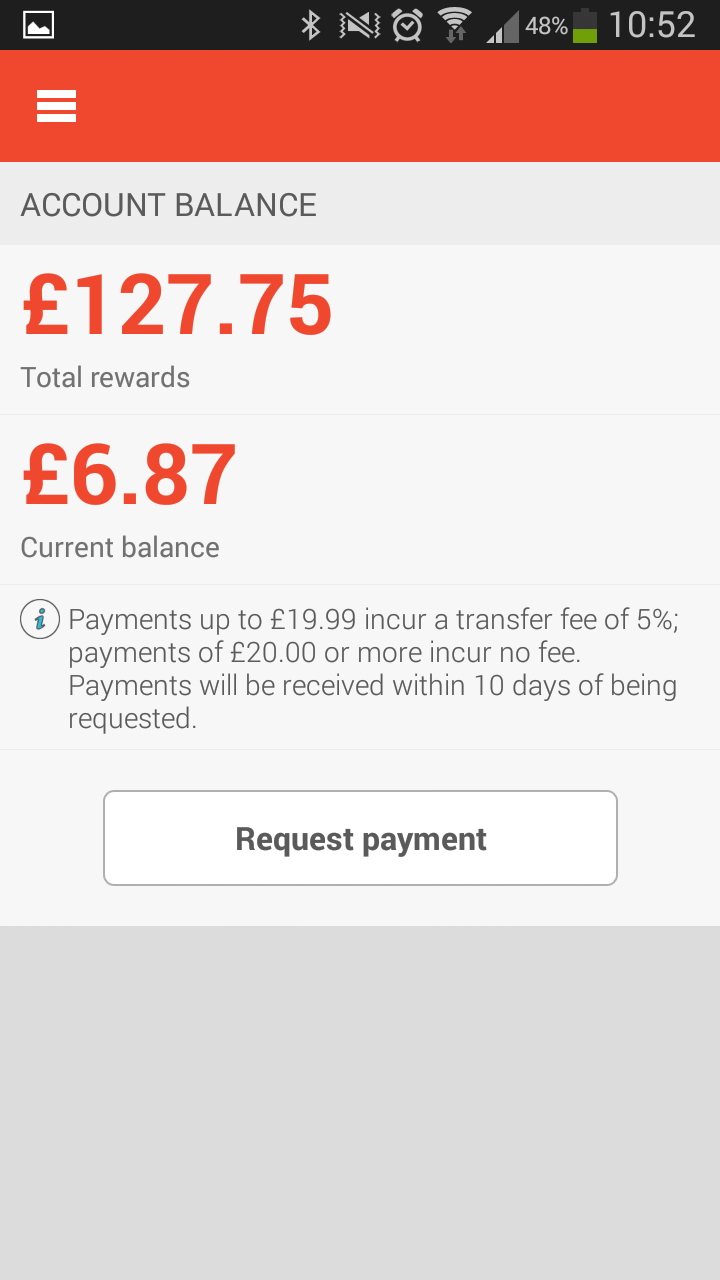Tap the Request payment button
This screenshot has height=1280, width=720.
[360, 838]
